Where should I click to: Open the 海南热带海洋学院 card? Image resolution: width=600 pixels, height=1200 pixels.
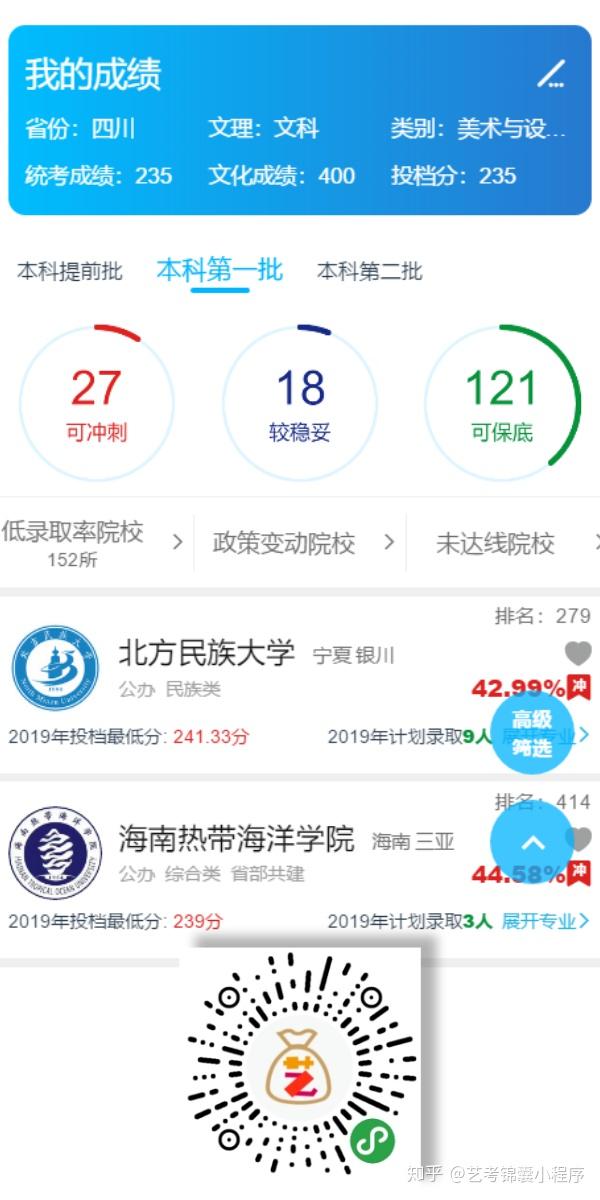point(300,871)
